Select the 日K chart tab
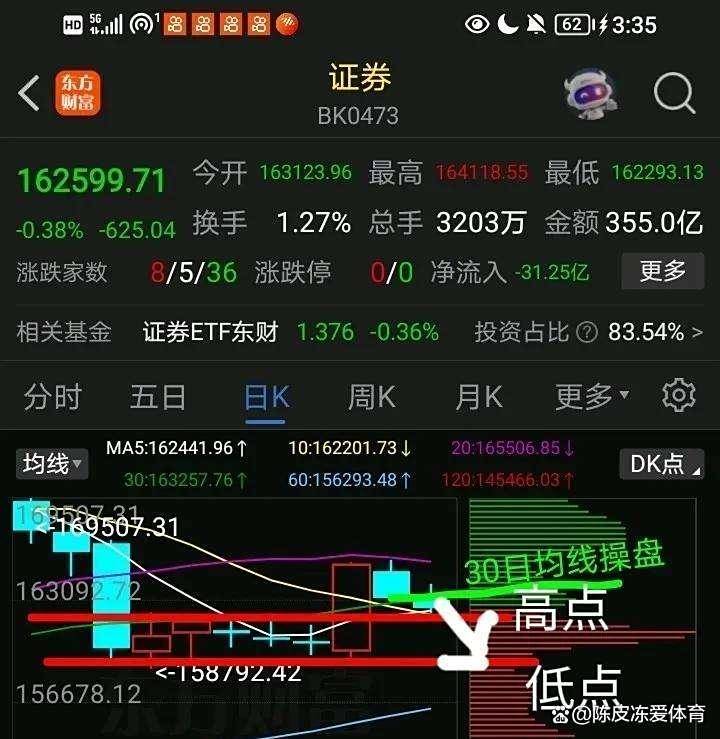Screen dimensions: 720x739 pos(266,397)
